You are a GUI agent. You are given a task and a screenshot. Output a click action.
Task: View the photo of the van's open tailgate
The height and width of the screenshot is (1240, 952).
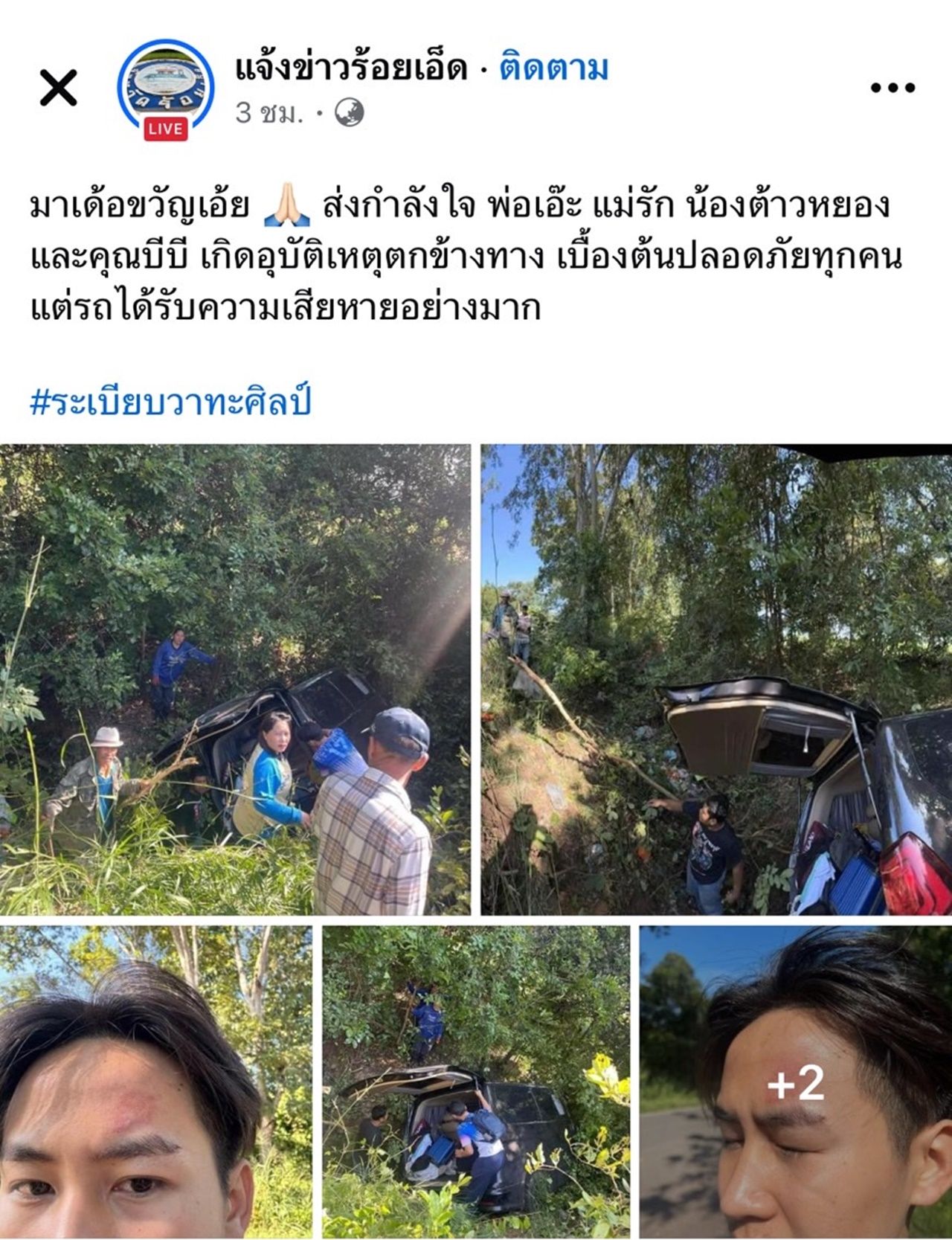pyautogui.click(x=716, y=679)
